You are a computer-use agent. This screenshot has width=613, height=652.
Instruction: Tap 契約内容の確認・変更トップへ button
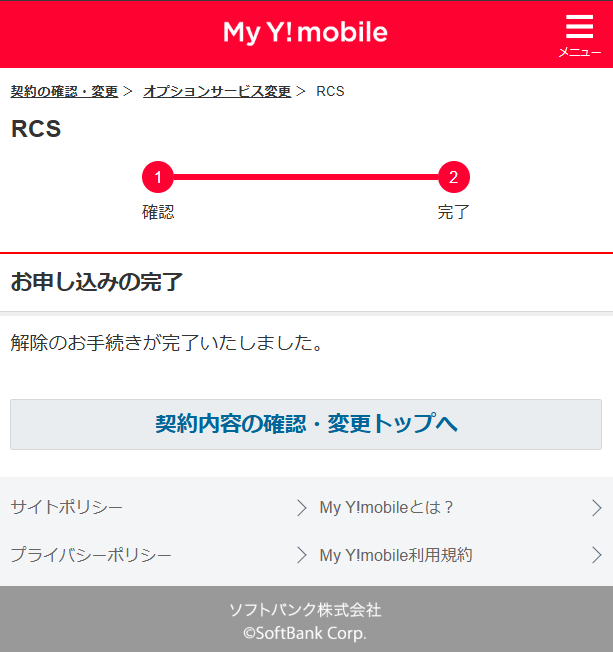point(306,424)
